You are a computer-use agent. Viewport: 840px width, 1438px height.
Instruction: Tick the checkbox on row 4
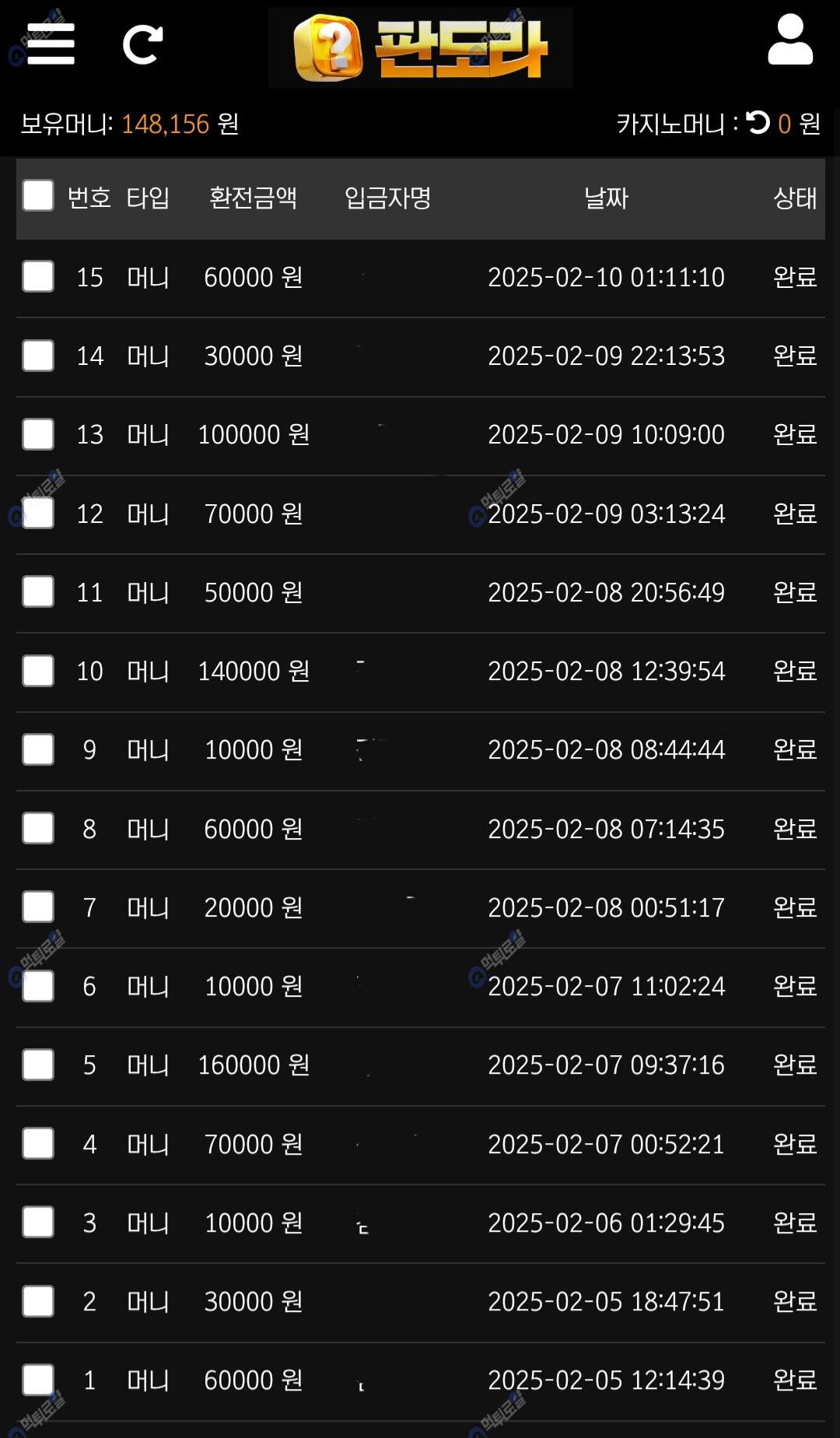[38, 1143]
